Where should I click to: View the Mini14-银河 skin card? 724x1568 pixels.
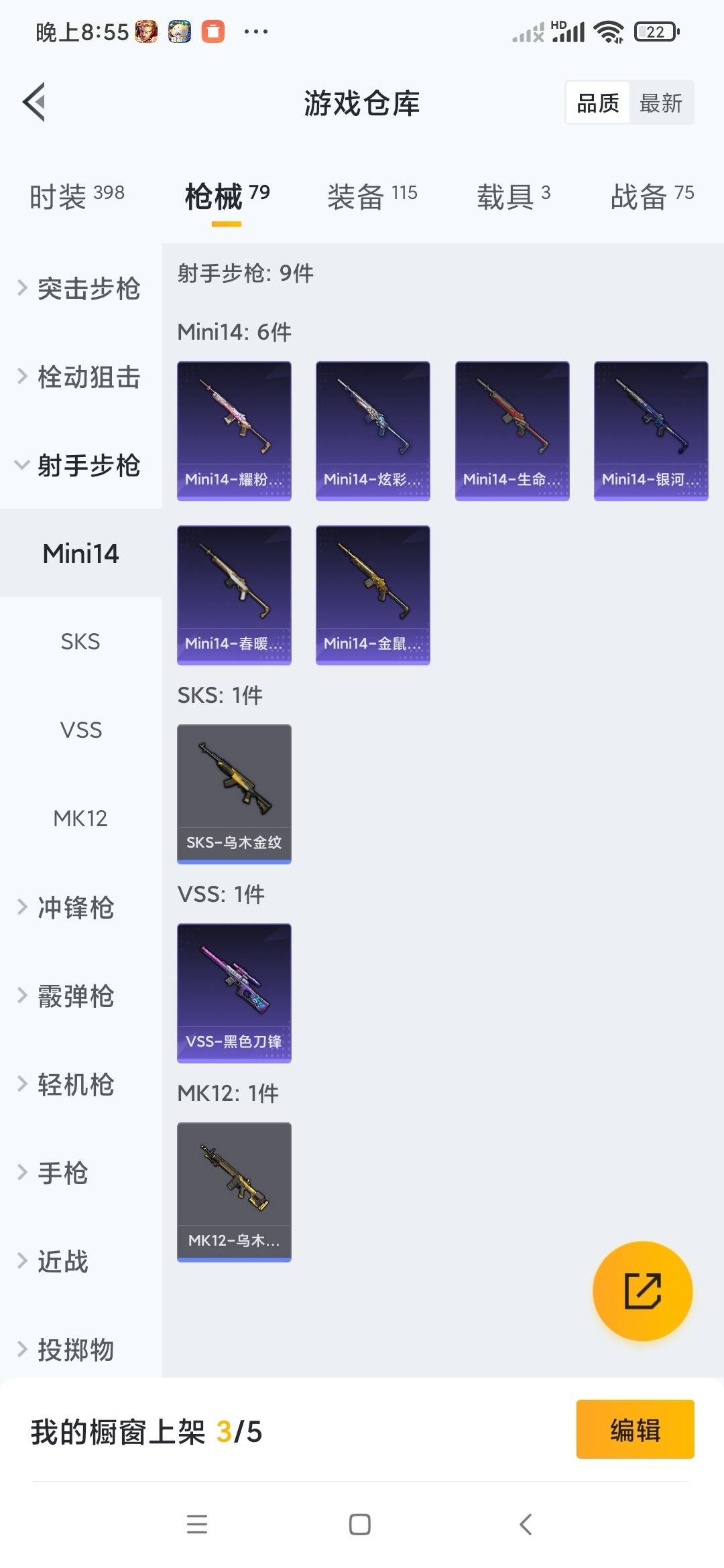click(651, 429)
